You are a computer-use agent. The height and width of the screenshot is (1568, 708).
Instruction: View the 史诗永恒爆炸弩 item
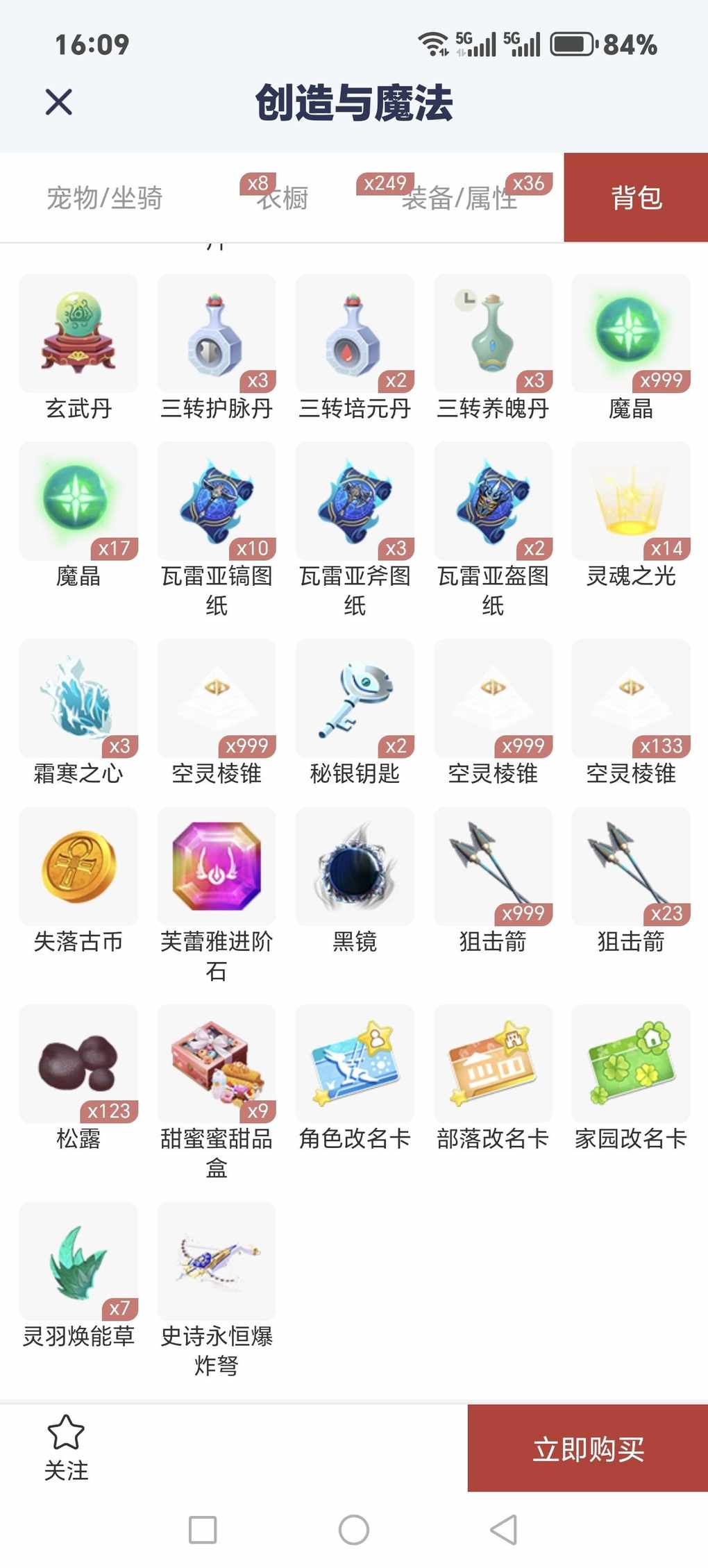tap(217, 1261)
